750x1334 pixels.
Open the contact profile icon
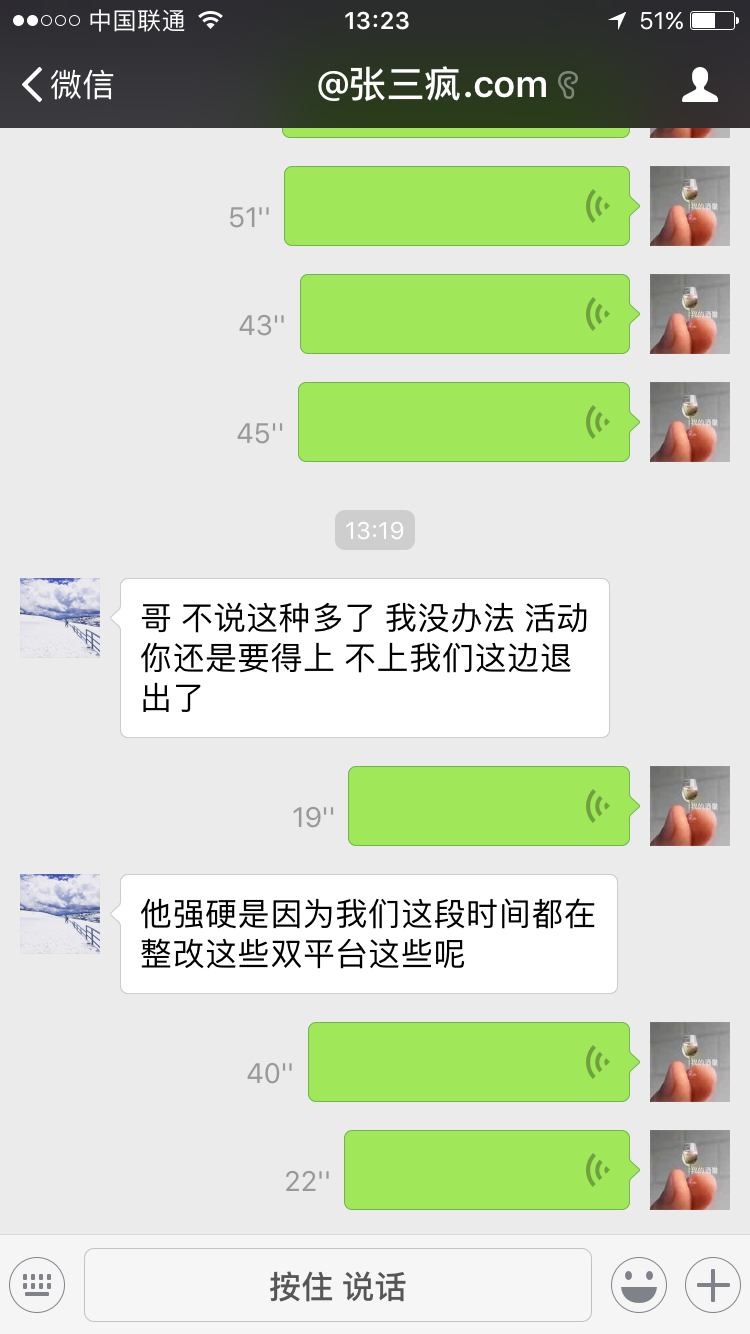pos(699,85)
